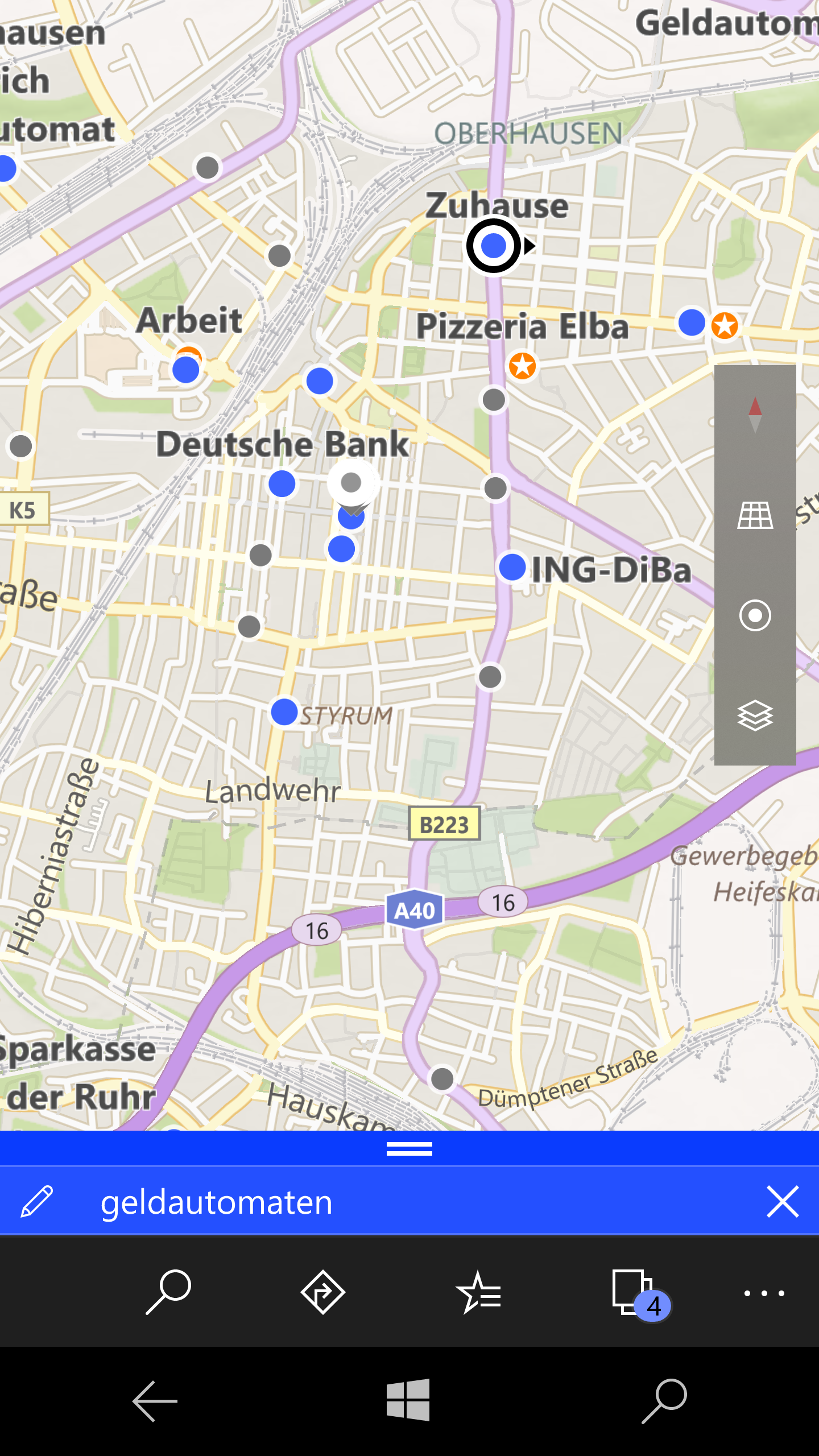The height and width of the screenshot is (1456, 819).
Task: Open the directions route planner
Action: tap(322, 1293)
